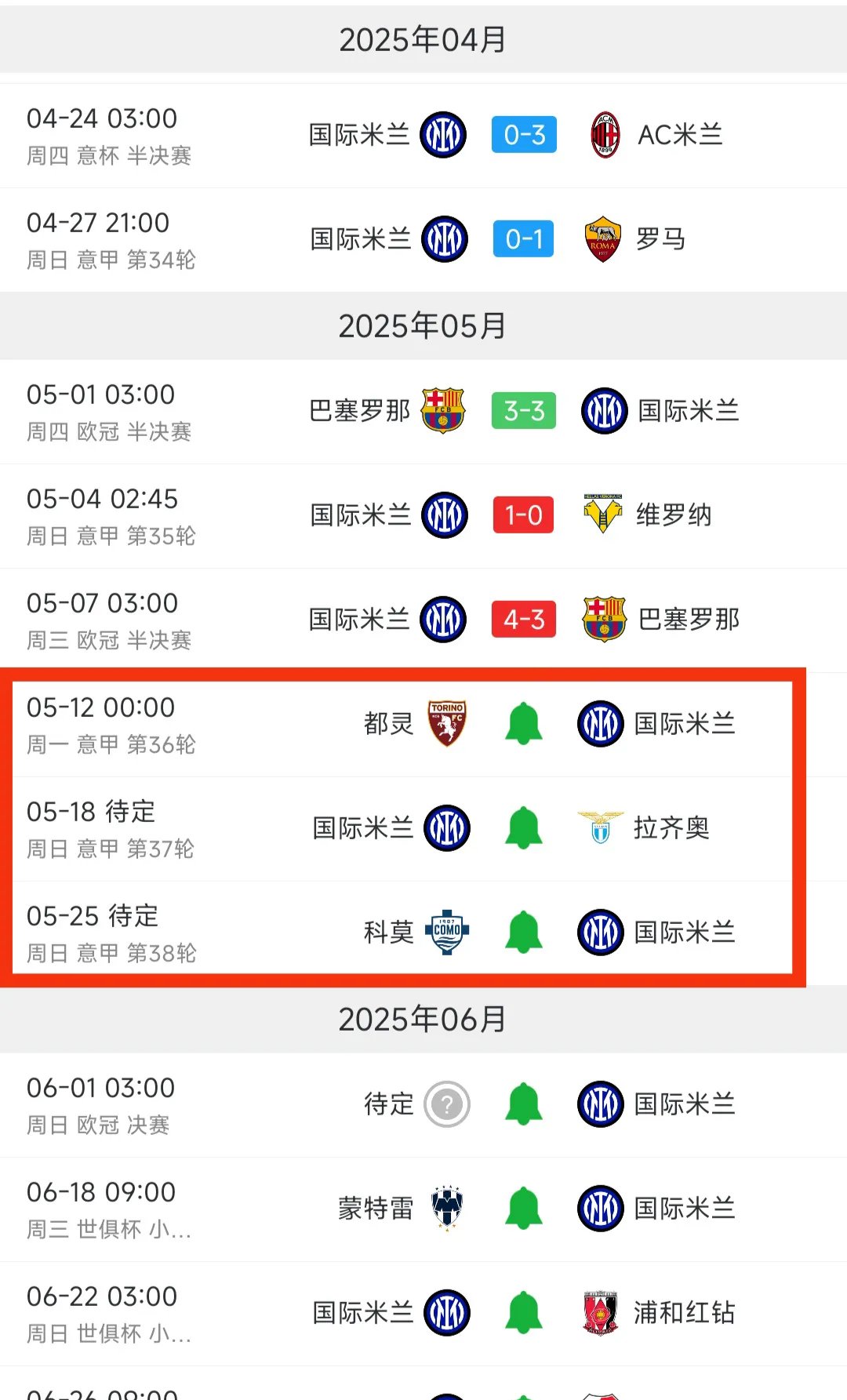This screenshot has height=1400, width=847.
Task: Open the 0-3 国际米兰 vs AC米兰 result
Action: pos(523,134)
